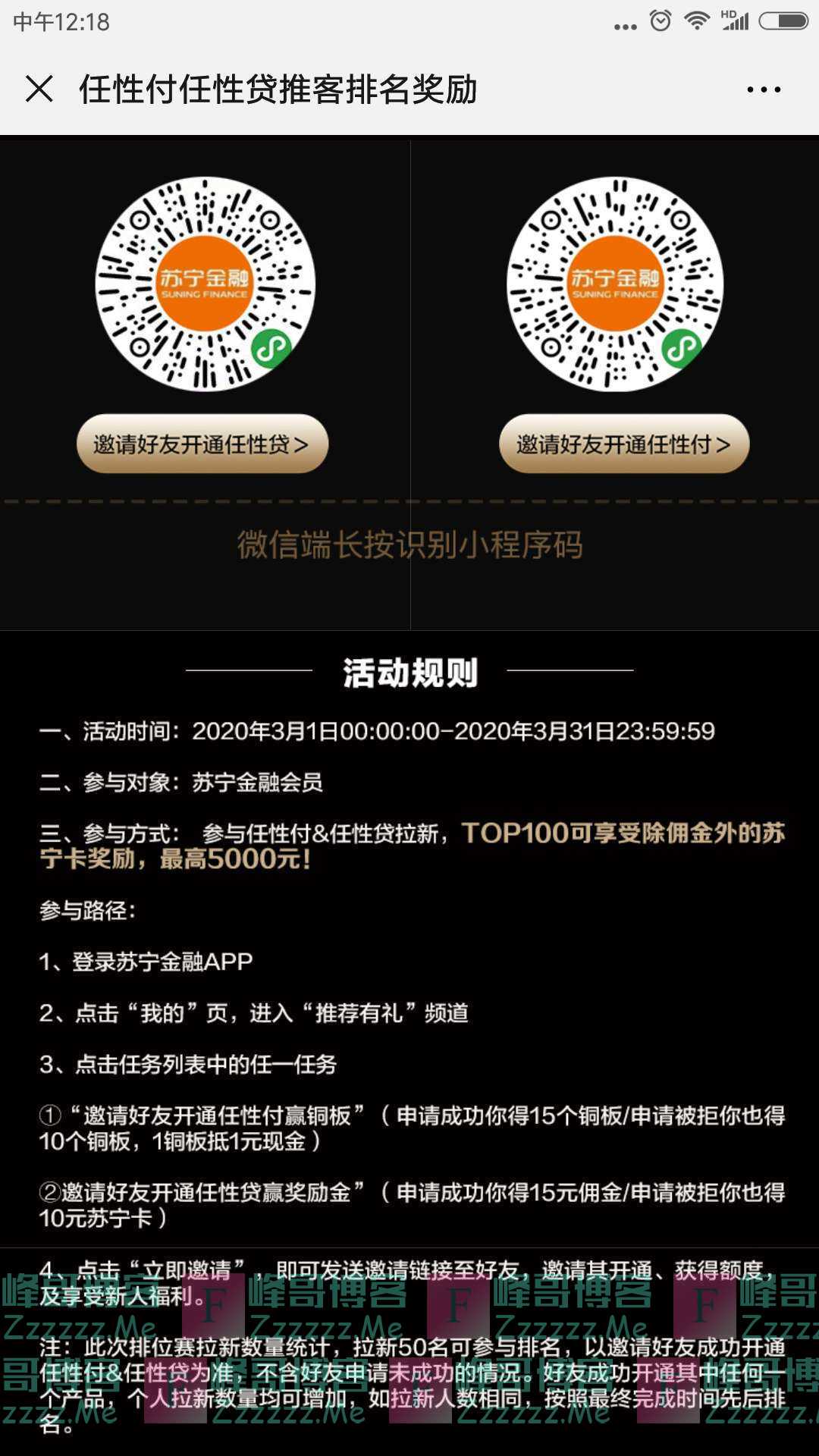Close the web page with the X
Image resolution: width=819 pixels, height=1456 pixels.
pyautogui.click(x=39, y=89)
